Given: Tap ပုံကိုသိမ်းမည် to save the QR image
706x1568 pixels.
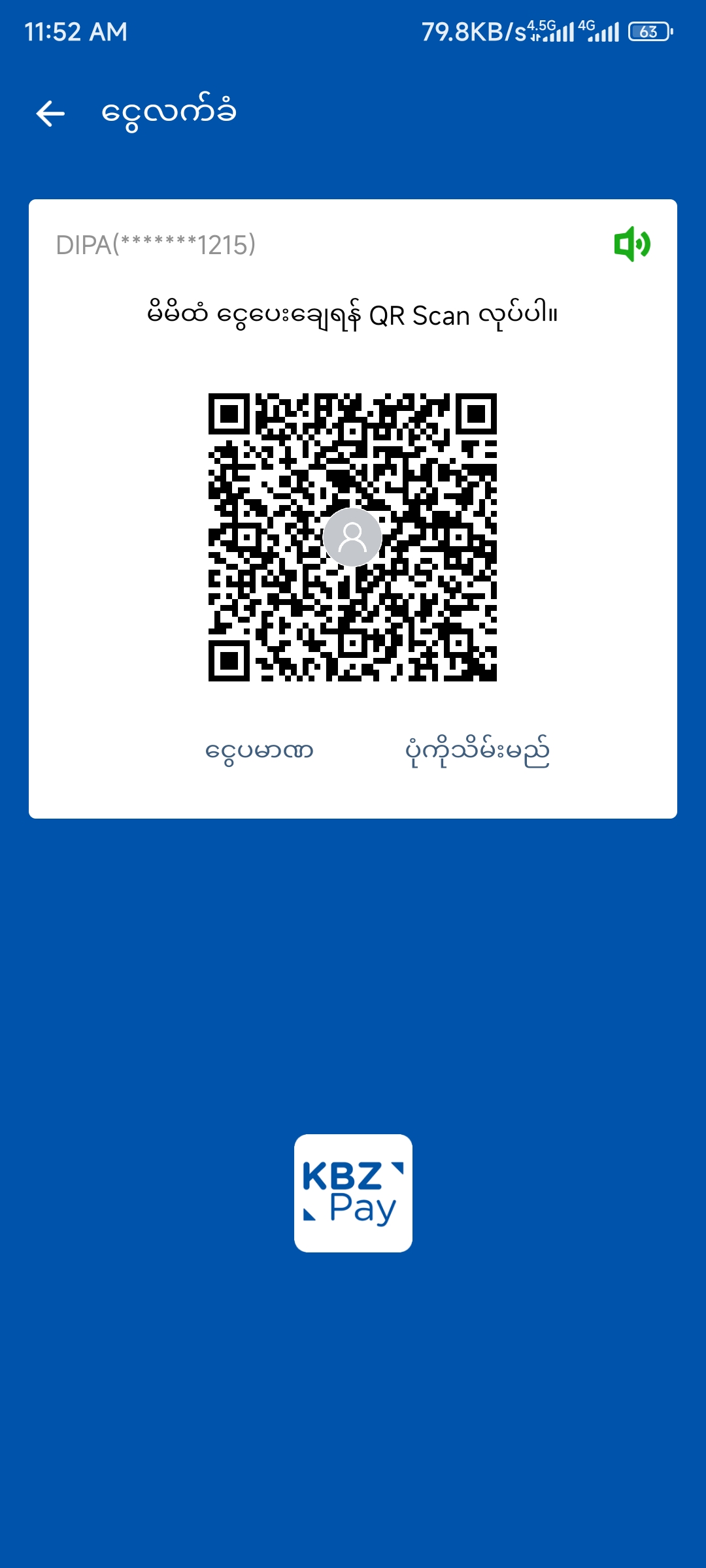Looking at the screenshot, I should click(x=477, y=751).
